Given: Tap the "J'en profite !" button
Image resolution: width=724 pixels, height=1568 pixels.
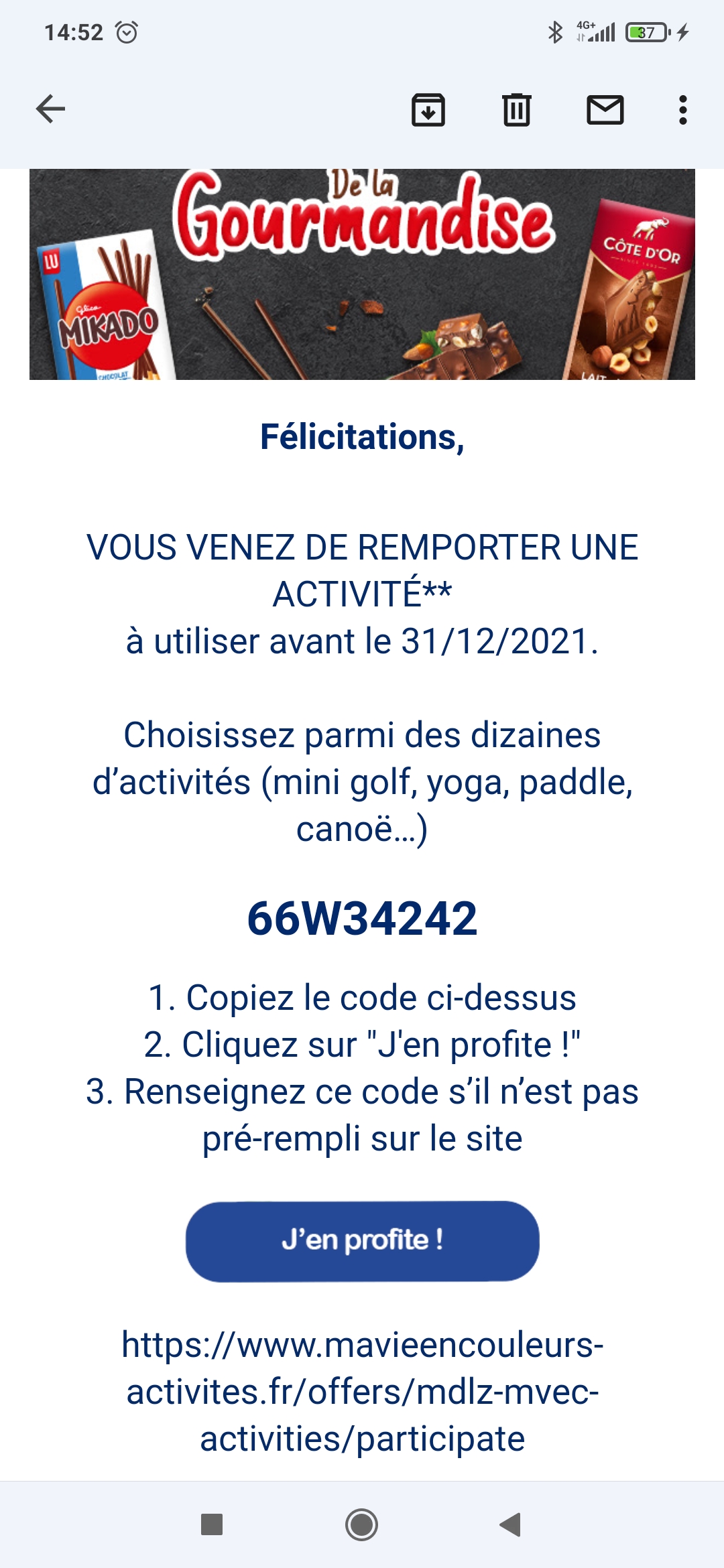Looking at the screenshot, I should pyautogui.click(x=362, y=1241).
